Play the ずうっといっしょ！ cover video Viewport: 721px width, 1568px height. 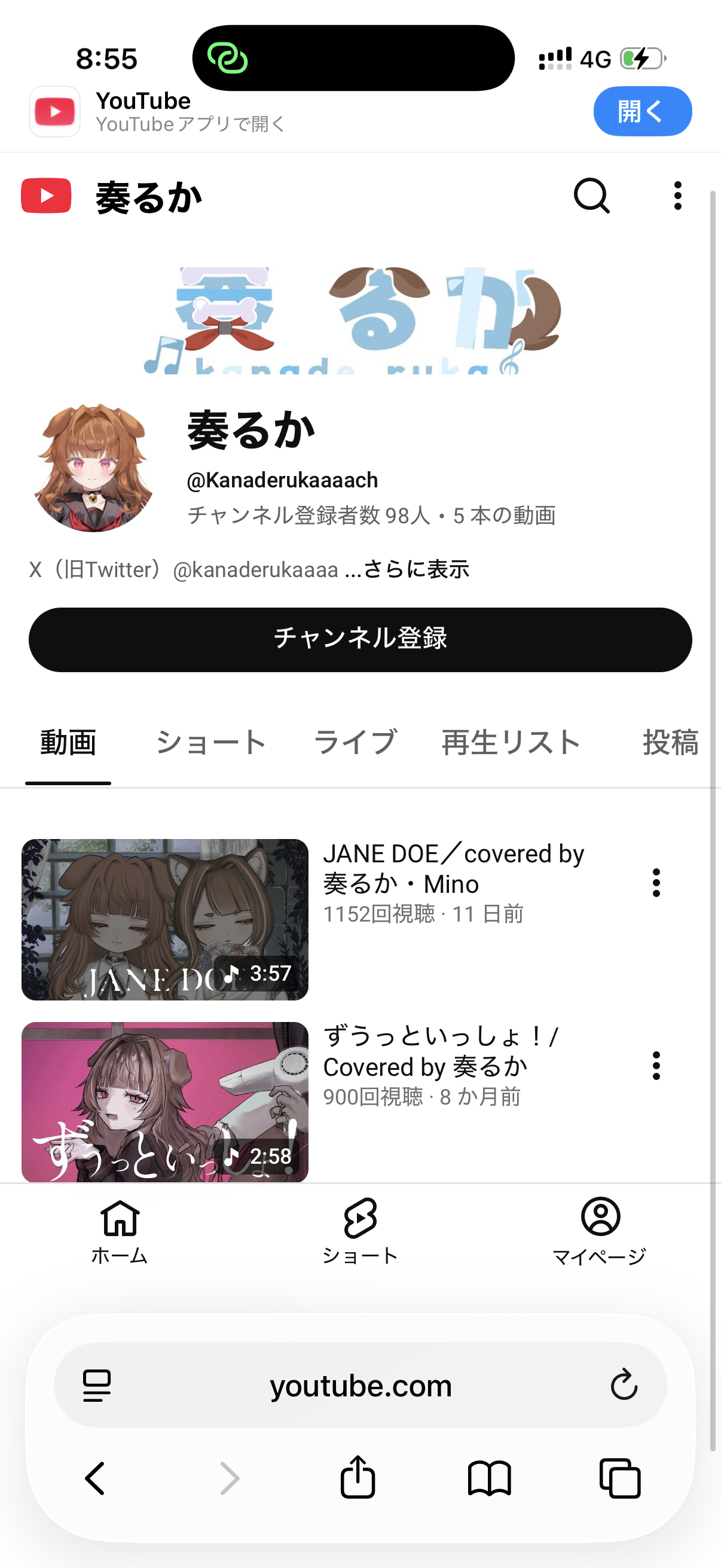point(165,1102)
